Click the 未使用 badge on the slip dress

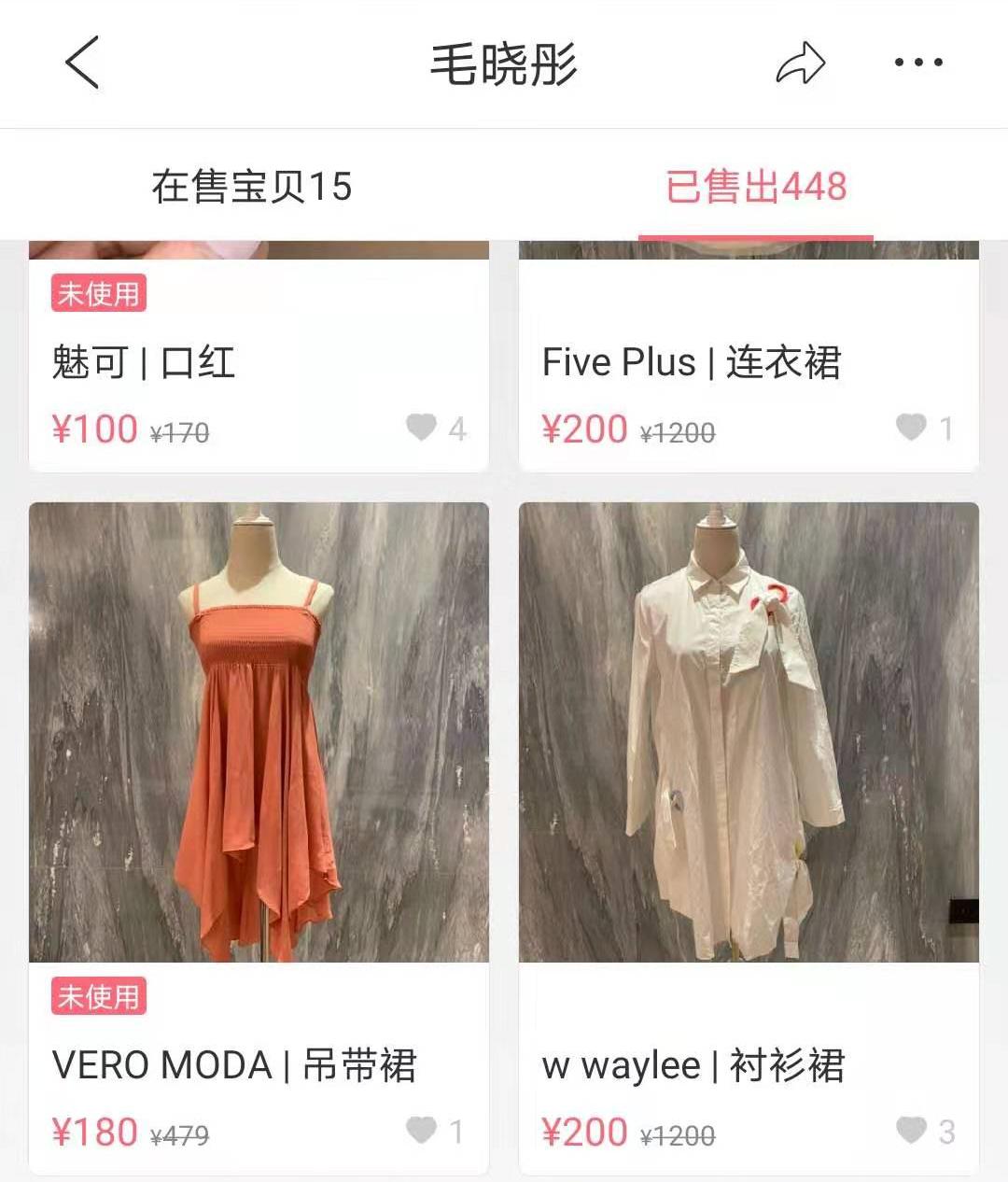click(97, 998)
